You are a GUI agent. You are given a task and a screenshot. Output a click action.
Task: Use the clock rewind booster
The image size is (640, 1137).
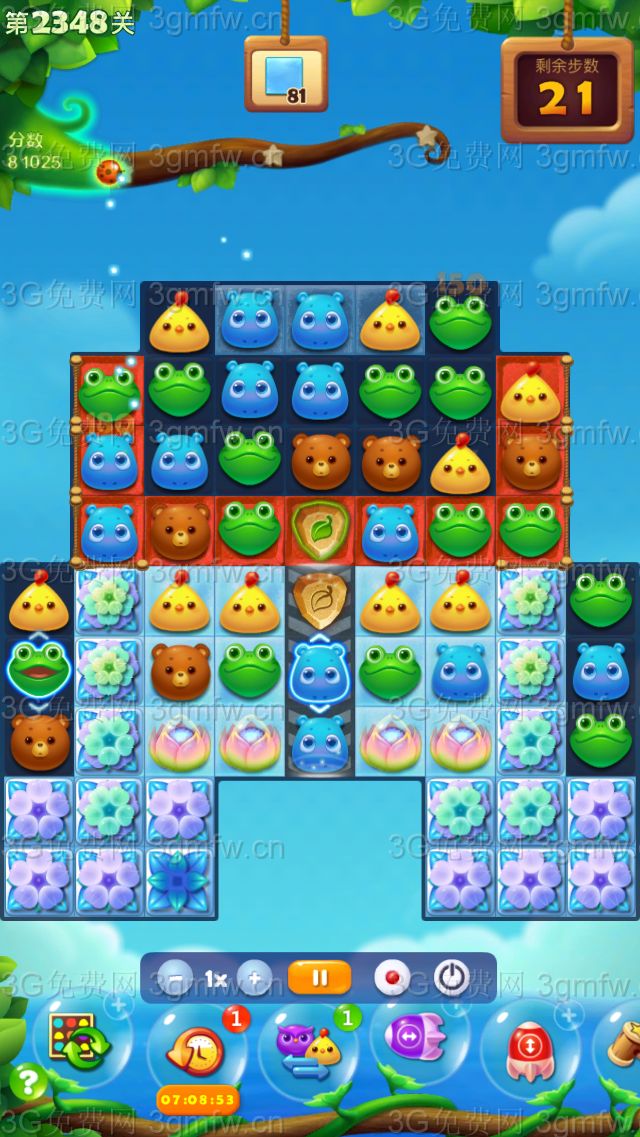[195, 1050]
